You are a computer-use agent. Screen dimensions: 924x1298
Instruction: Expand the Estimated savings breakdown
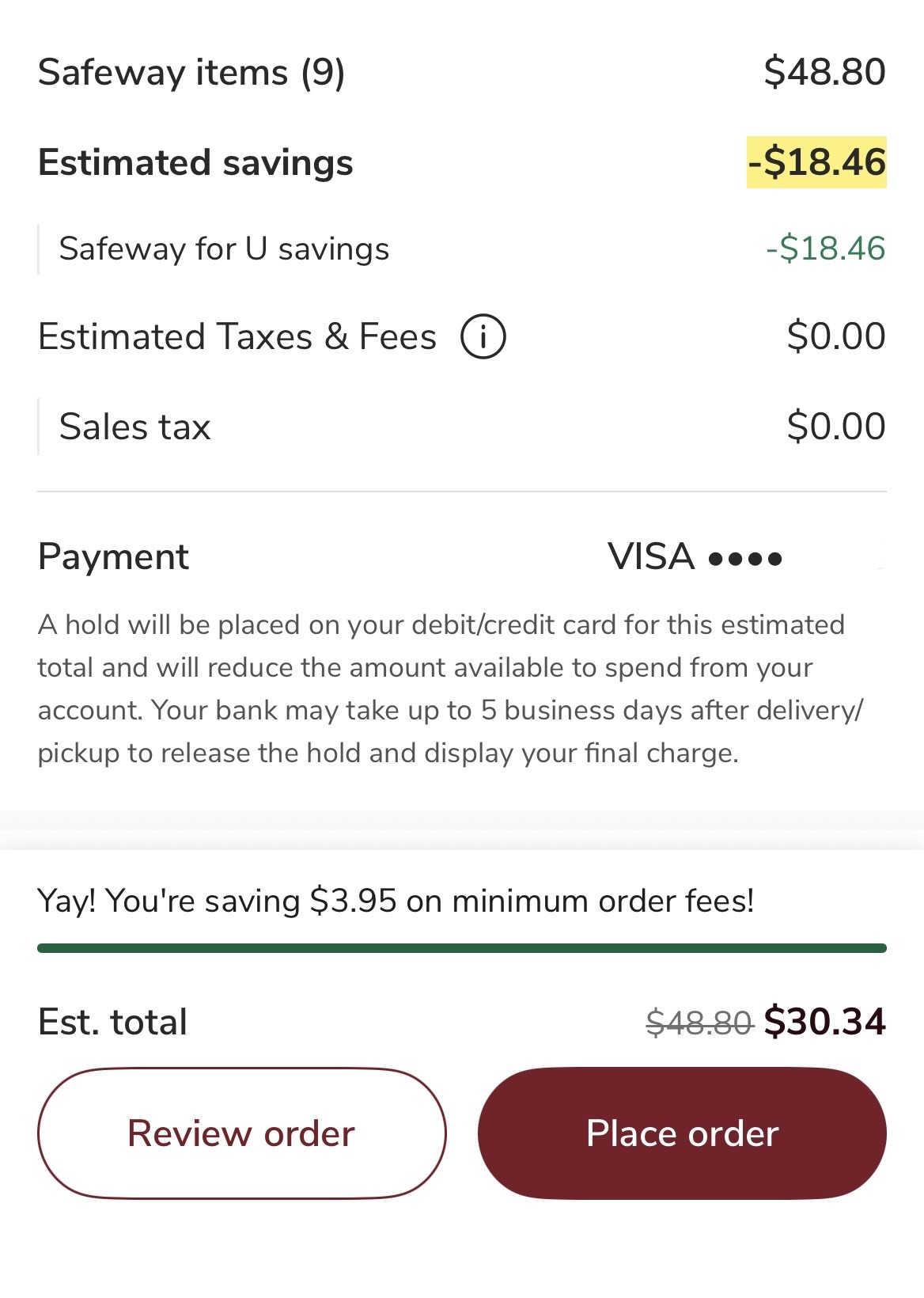(x=195, y=162)
